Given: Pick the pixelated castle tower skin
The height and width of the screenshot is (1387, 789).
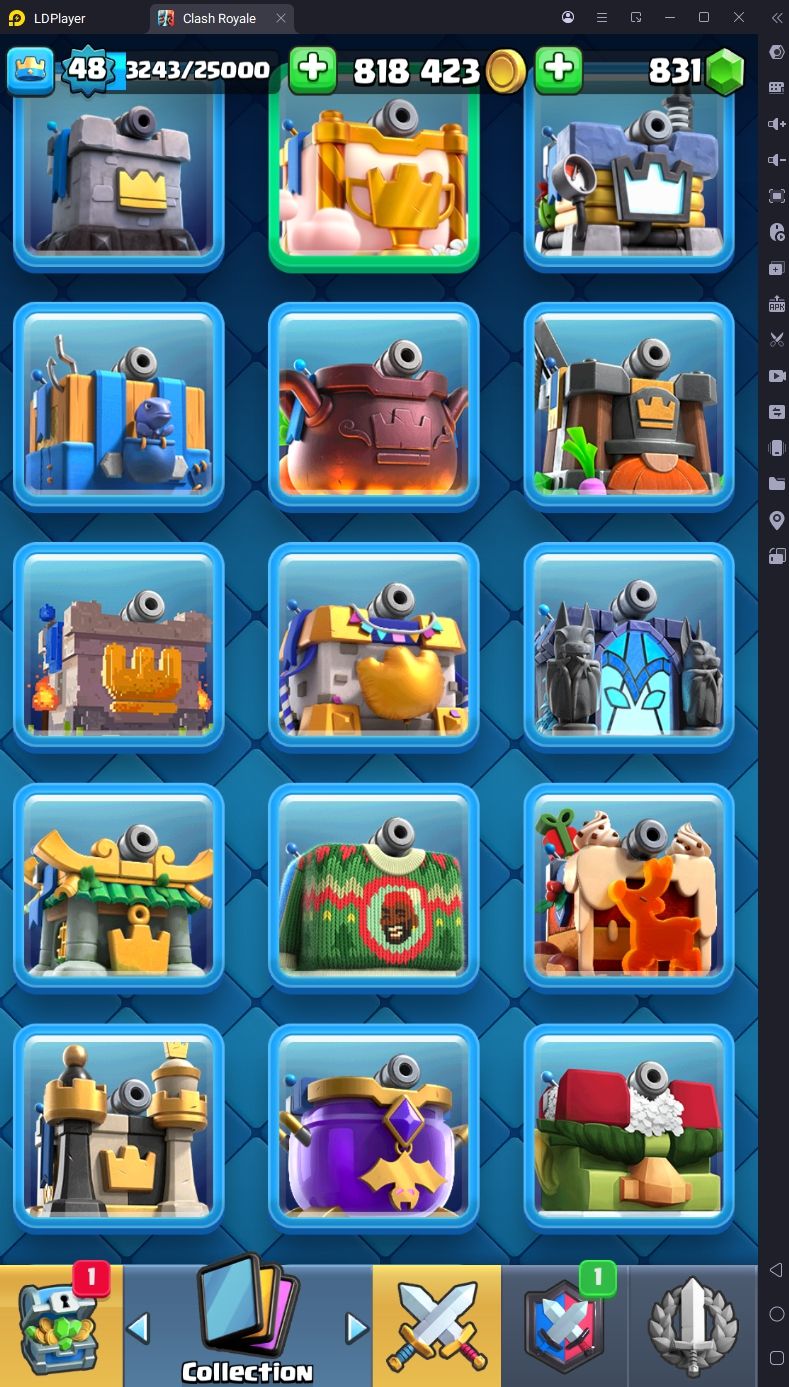Looking at the screenshot, I should pyautogui.click(x=118, y=647).
